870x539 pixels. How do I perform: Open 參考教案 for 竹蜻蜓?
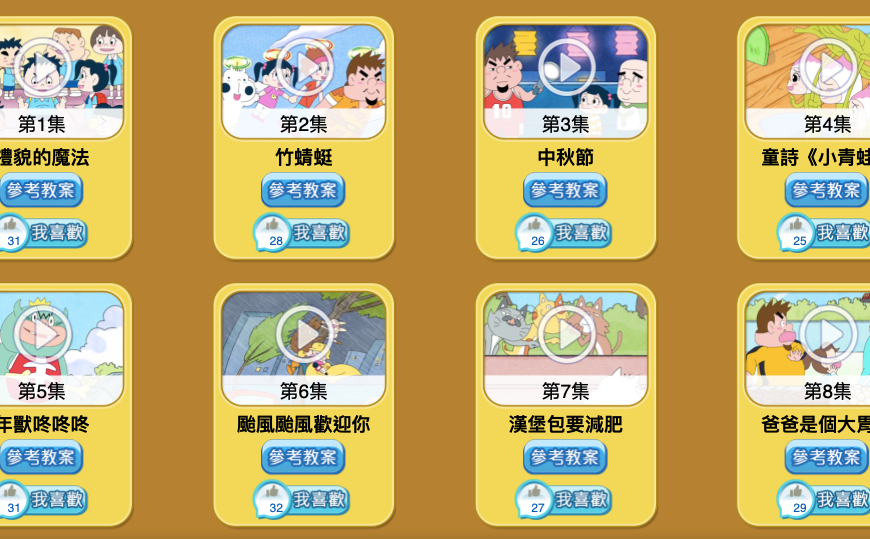[x=303, y=190]
